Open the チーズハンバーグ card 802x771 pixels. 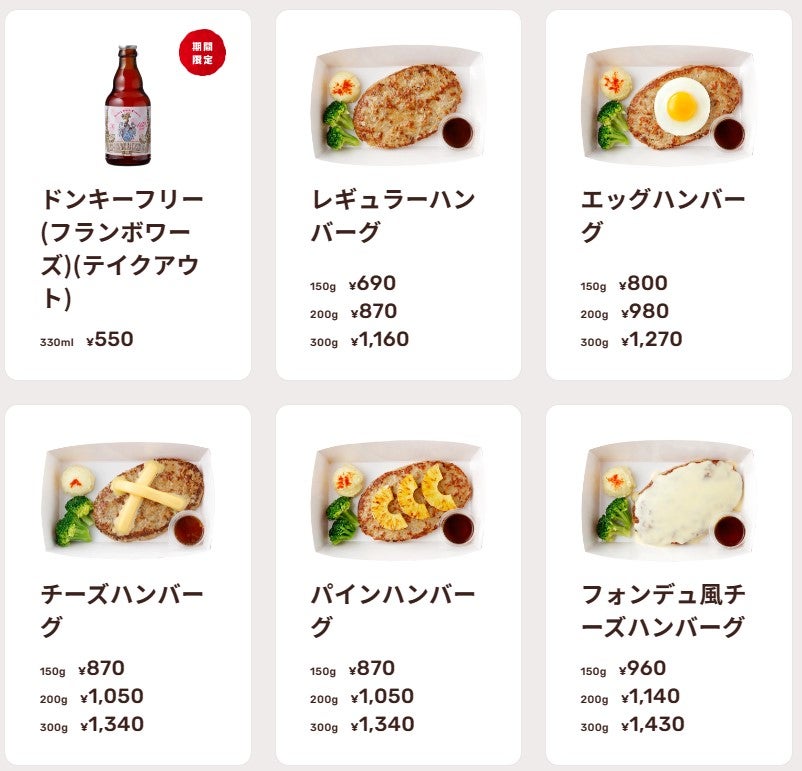[128, 585]
